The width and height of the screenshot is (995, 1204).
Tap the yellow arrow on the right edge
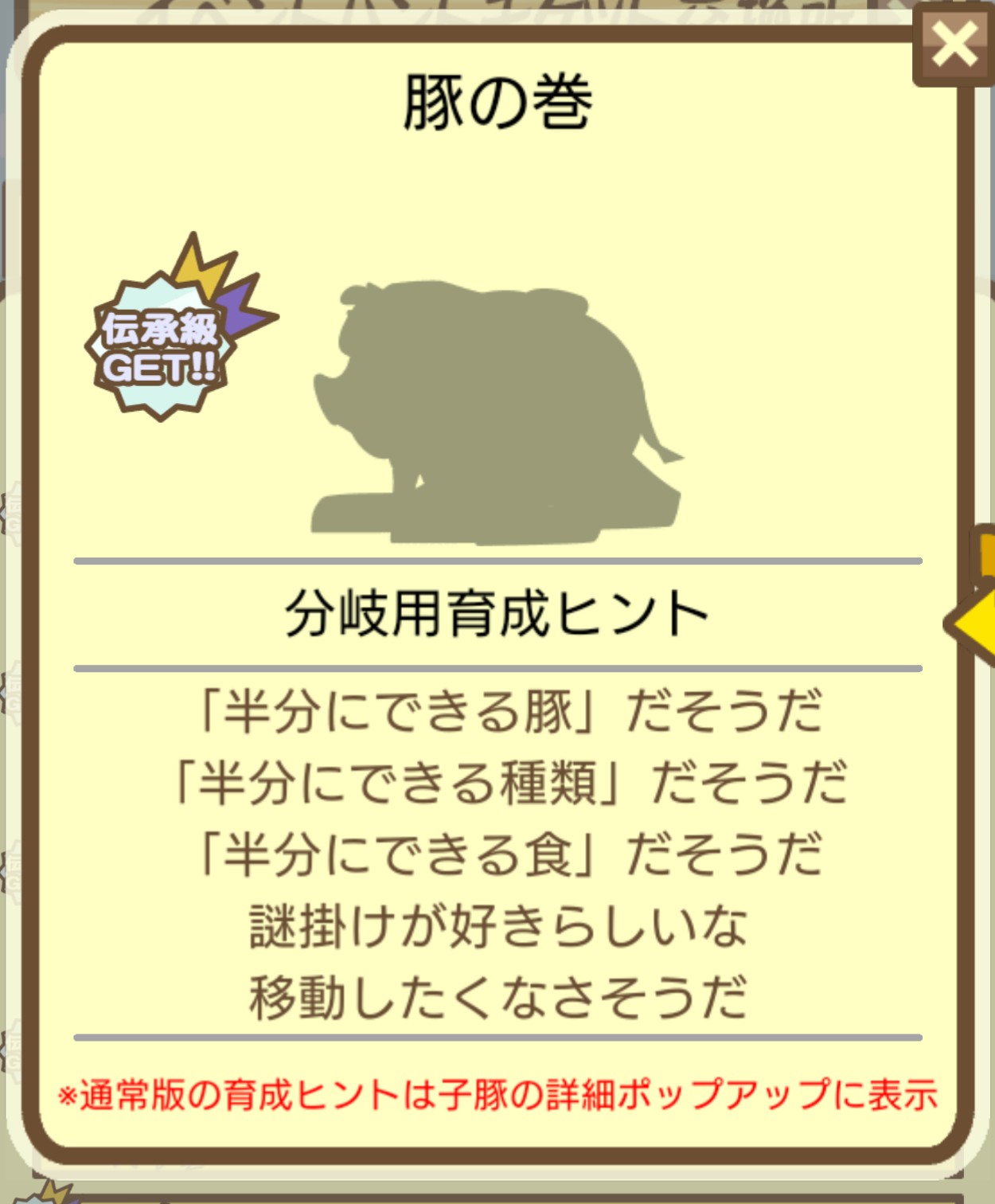[x=976, y=623]
